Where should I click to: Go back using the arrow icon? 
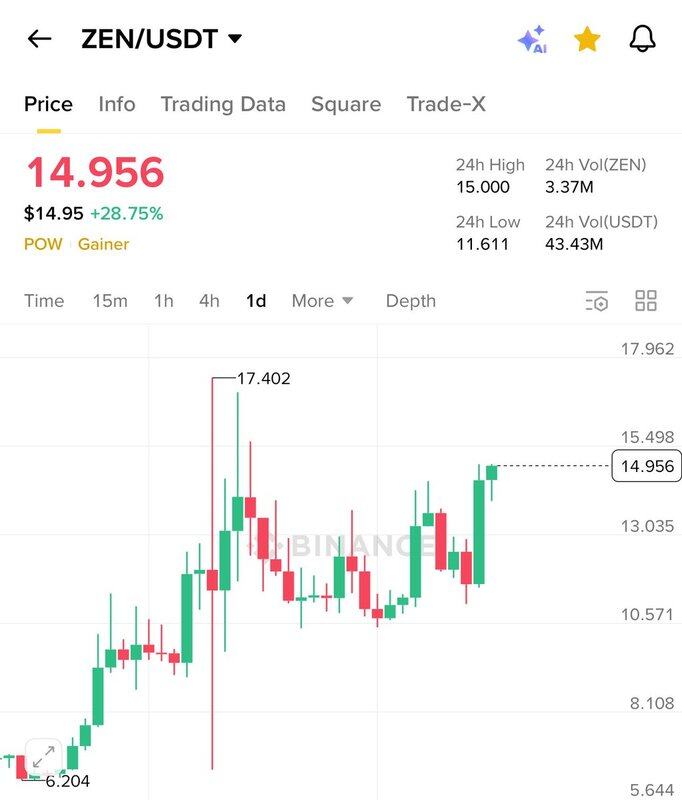pos(39,40)
